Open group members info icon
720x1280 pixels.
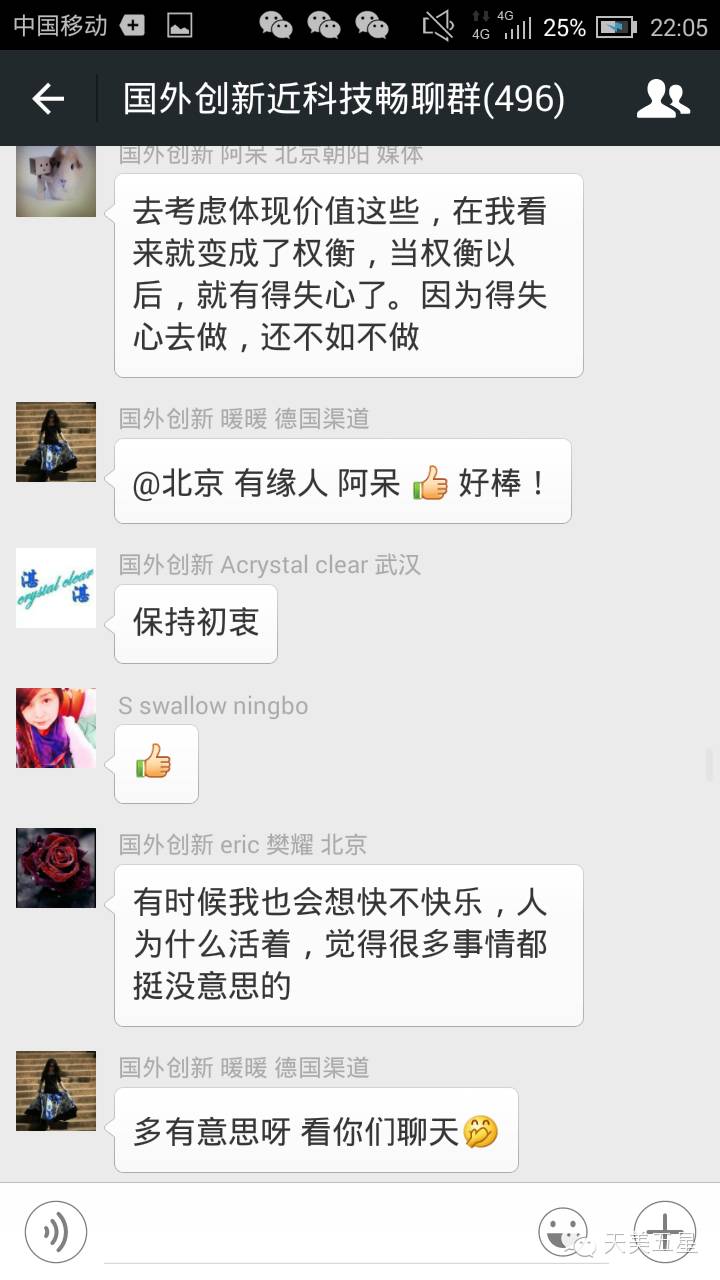(x=663, y=98)
